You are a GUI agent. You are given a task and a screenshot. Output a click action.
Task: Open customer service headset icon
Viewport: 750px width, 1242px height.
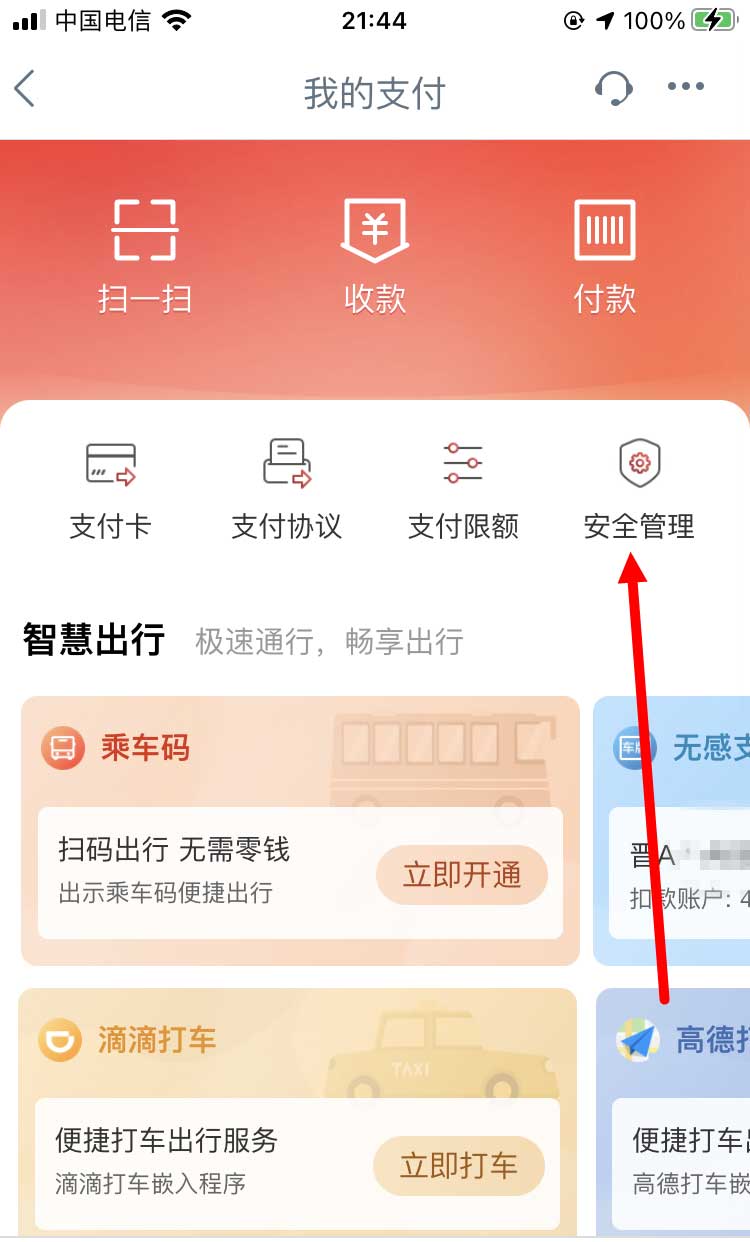coord(612,88)
